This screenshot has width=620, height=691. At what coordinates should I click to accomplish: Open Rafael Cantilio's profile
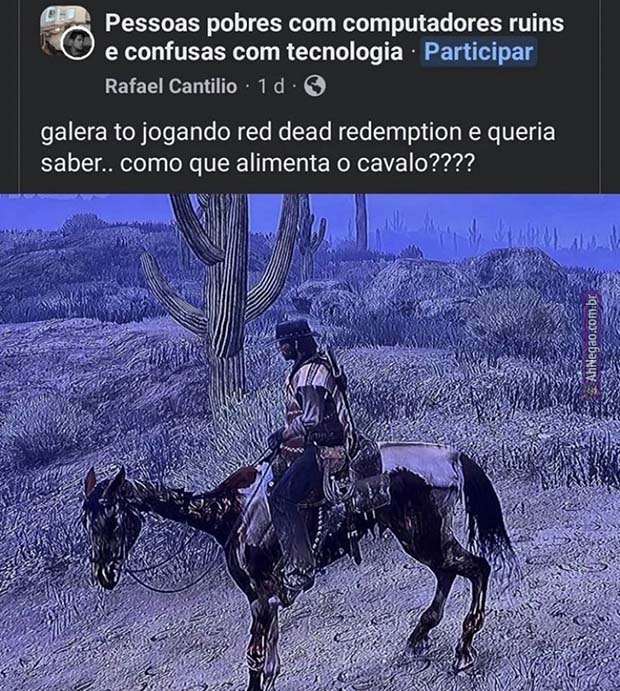pyautogui.click(x=170, y=86)
